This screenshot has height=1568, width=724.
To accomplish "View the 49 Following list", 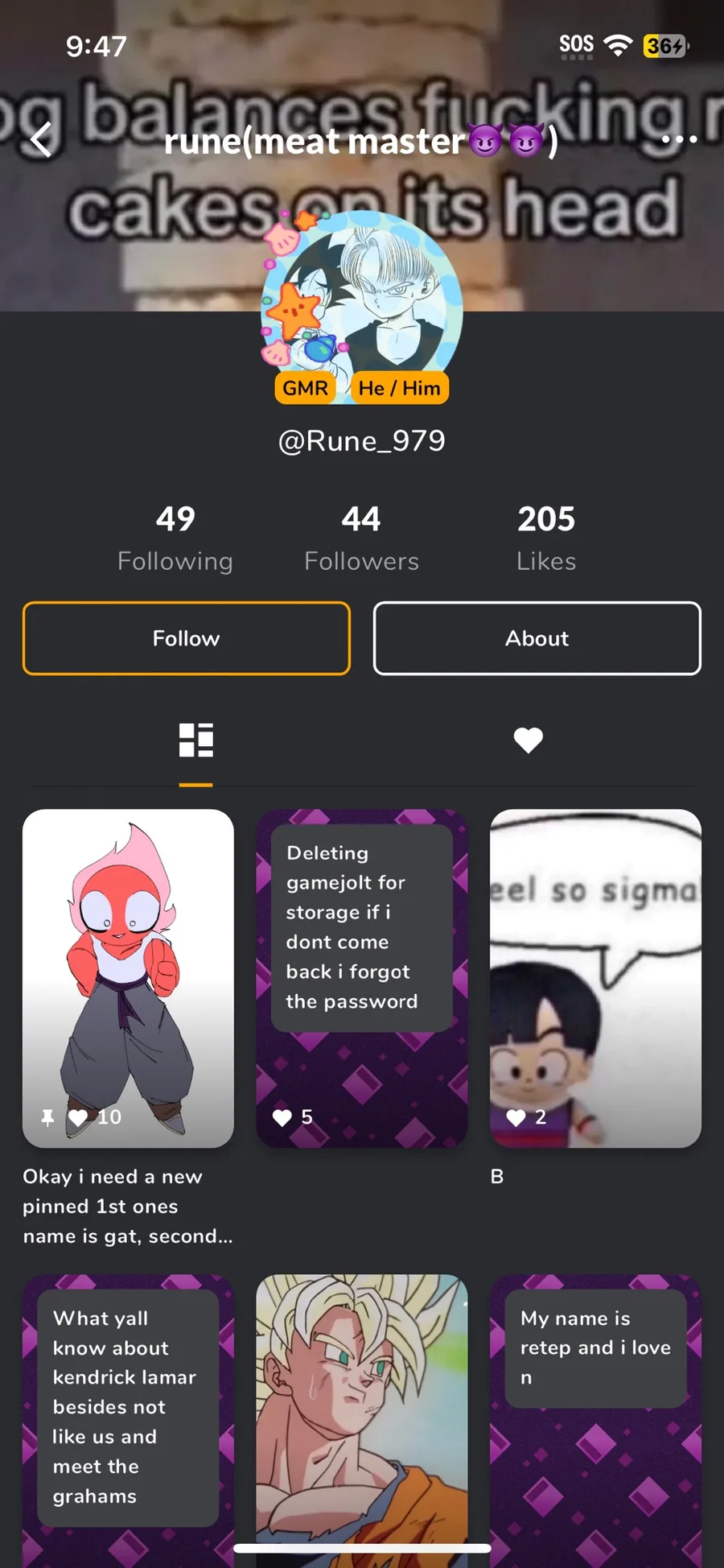I will pos(175,537).
